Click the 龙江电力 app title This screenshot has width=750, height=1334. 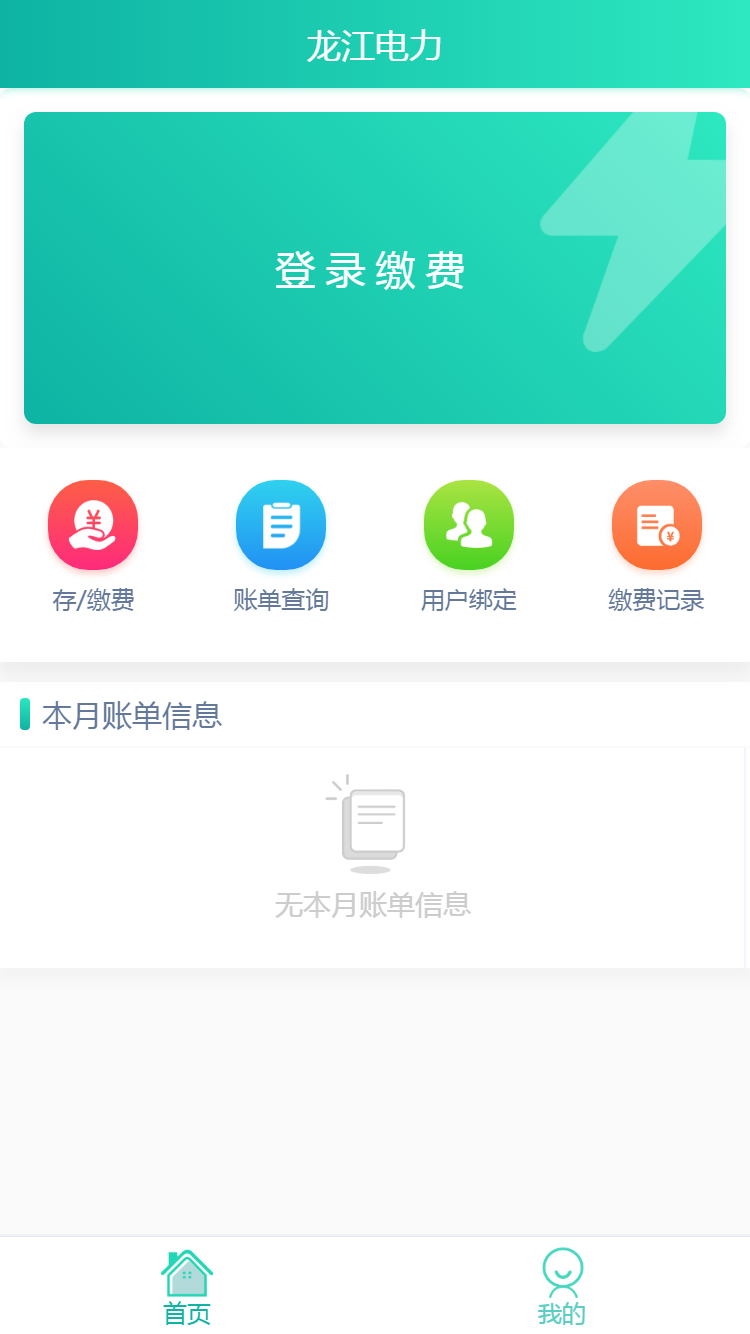[373, 46]
